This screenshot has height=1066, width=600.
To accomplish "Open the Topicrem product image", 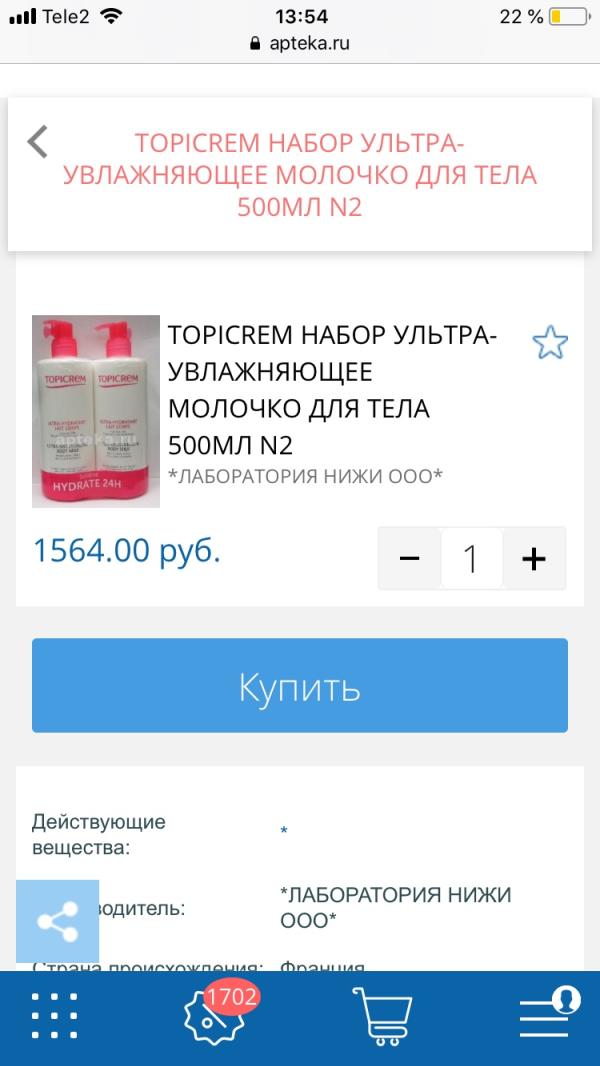I will (96, 411).
